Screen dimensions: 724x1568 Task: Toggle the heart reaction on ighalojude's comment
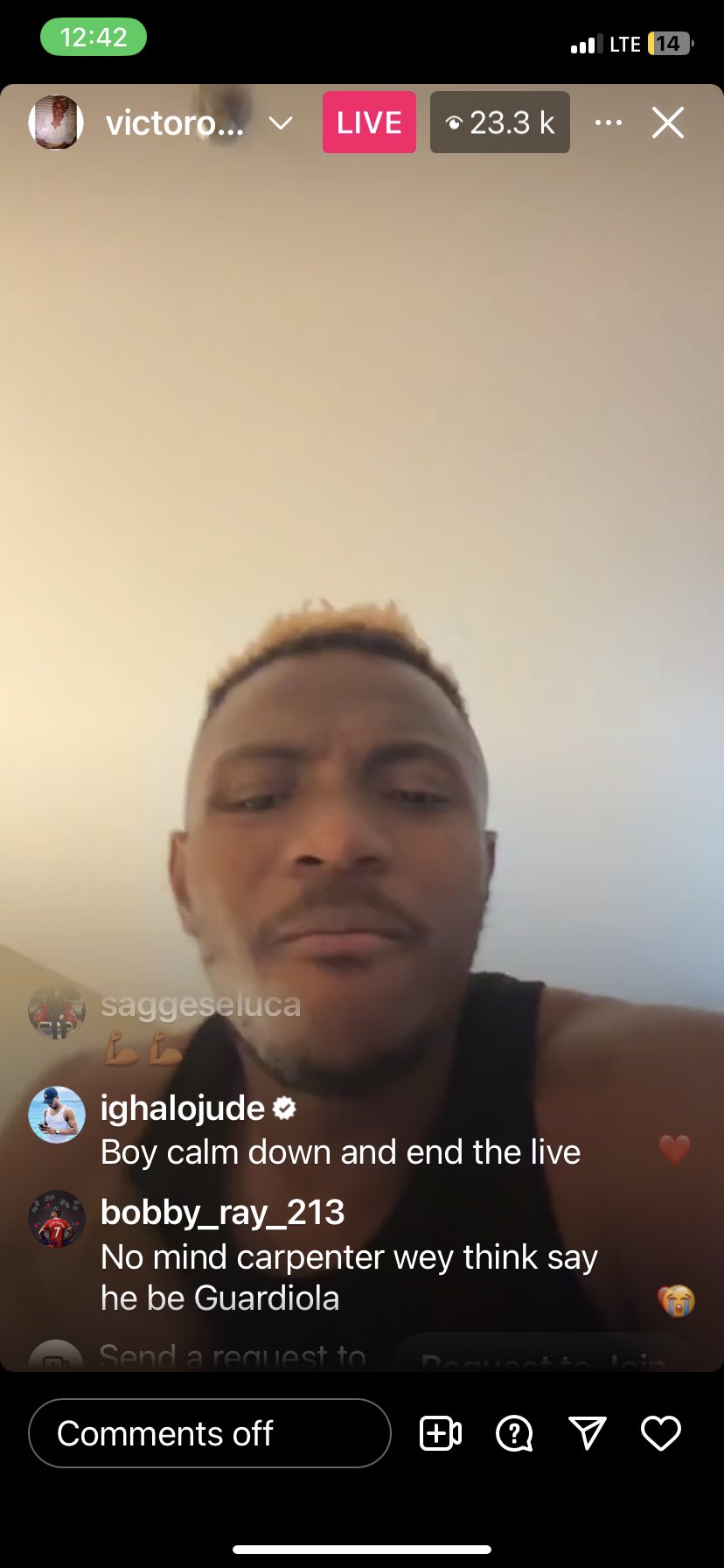tap(673, 1151)
